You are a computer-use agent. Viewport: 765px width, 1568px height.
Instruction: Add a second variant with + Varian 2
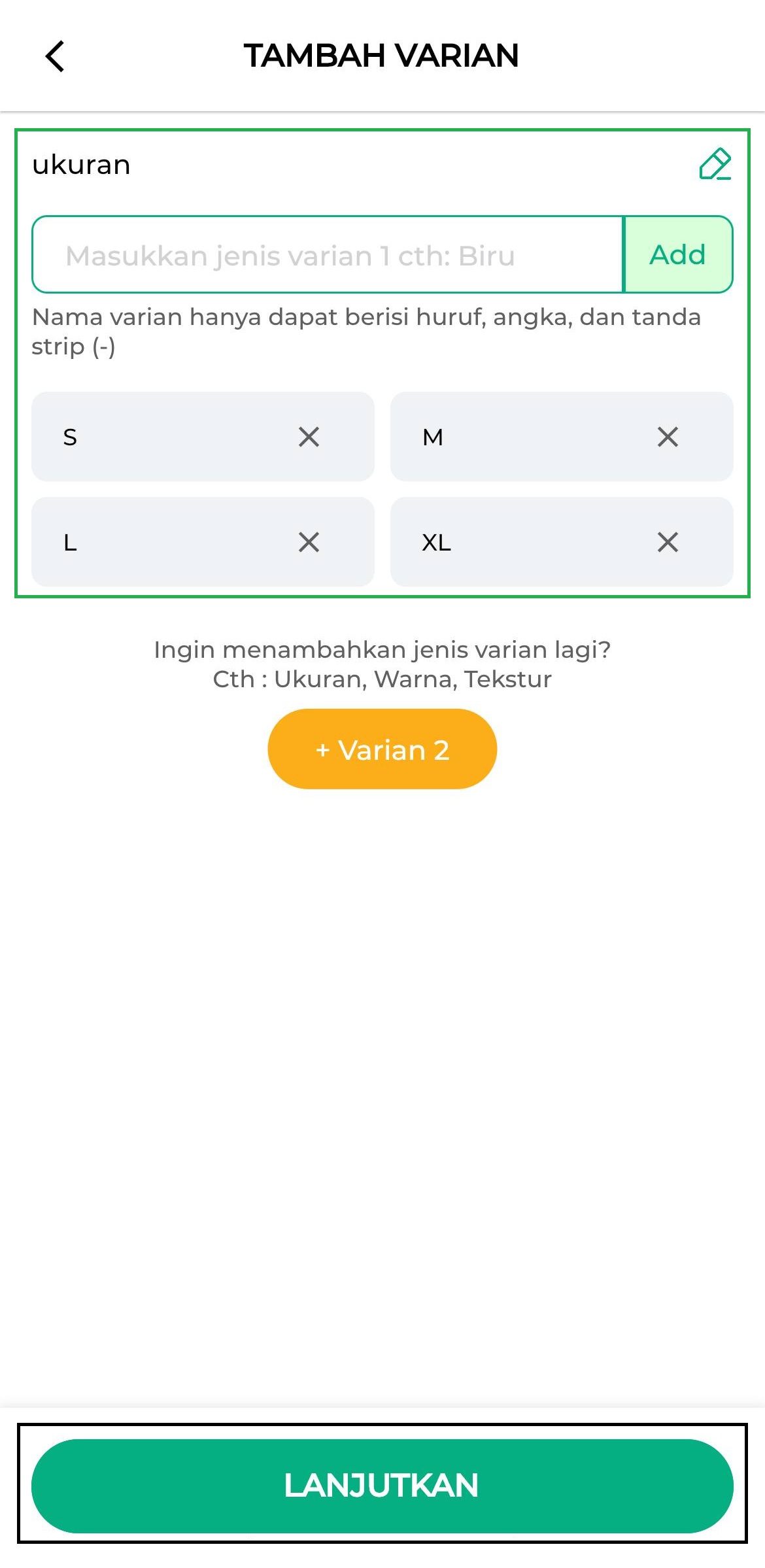pyautogui.click(x=382, y=749)
